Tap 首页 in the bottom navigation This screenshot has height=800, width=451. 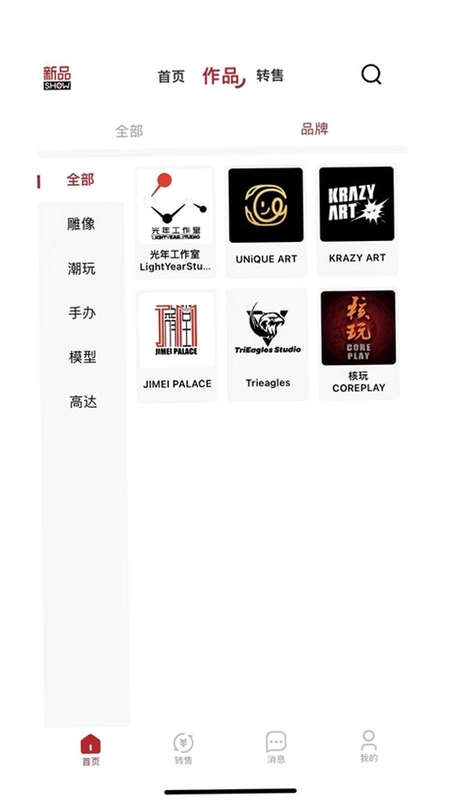[91, 751]
